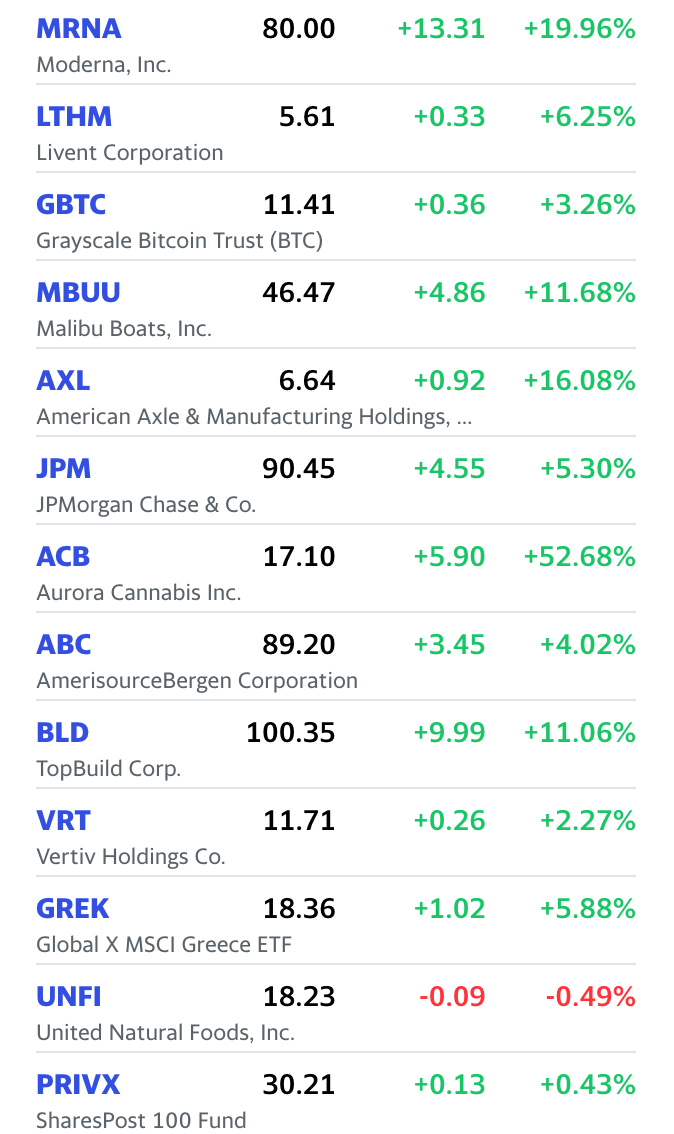Open Livent Corporation LTHM quote
Viewport: 674px width, 1134px height.
click(74, 117)
